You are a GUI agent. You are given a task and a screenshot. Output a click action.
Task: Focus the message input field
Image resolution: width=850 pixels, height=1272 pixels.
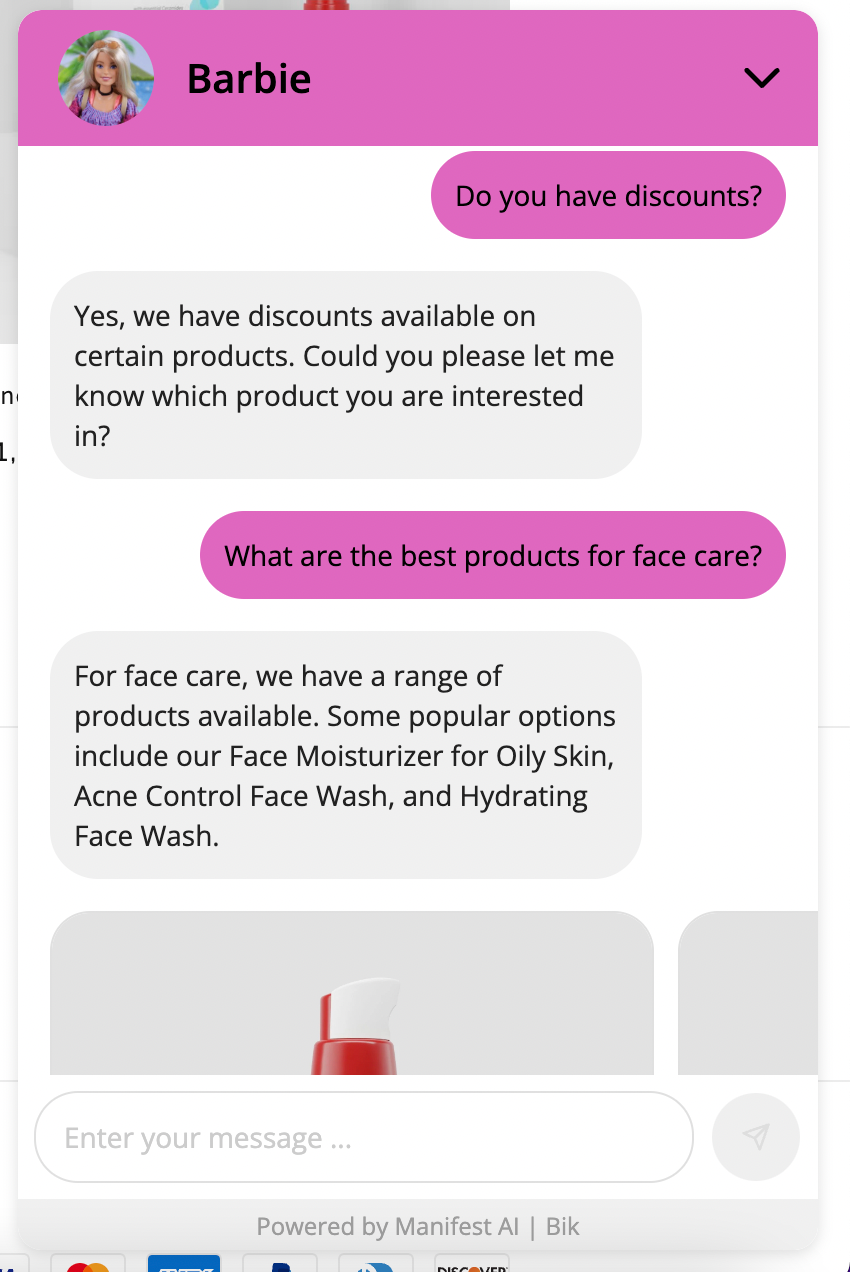coord(363,1137)
